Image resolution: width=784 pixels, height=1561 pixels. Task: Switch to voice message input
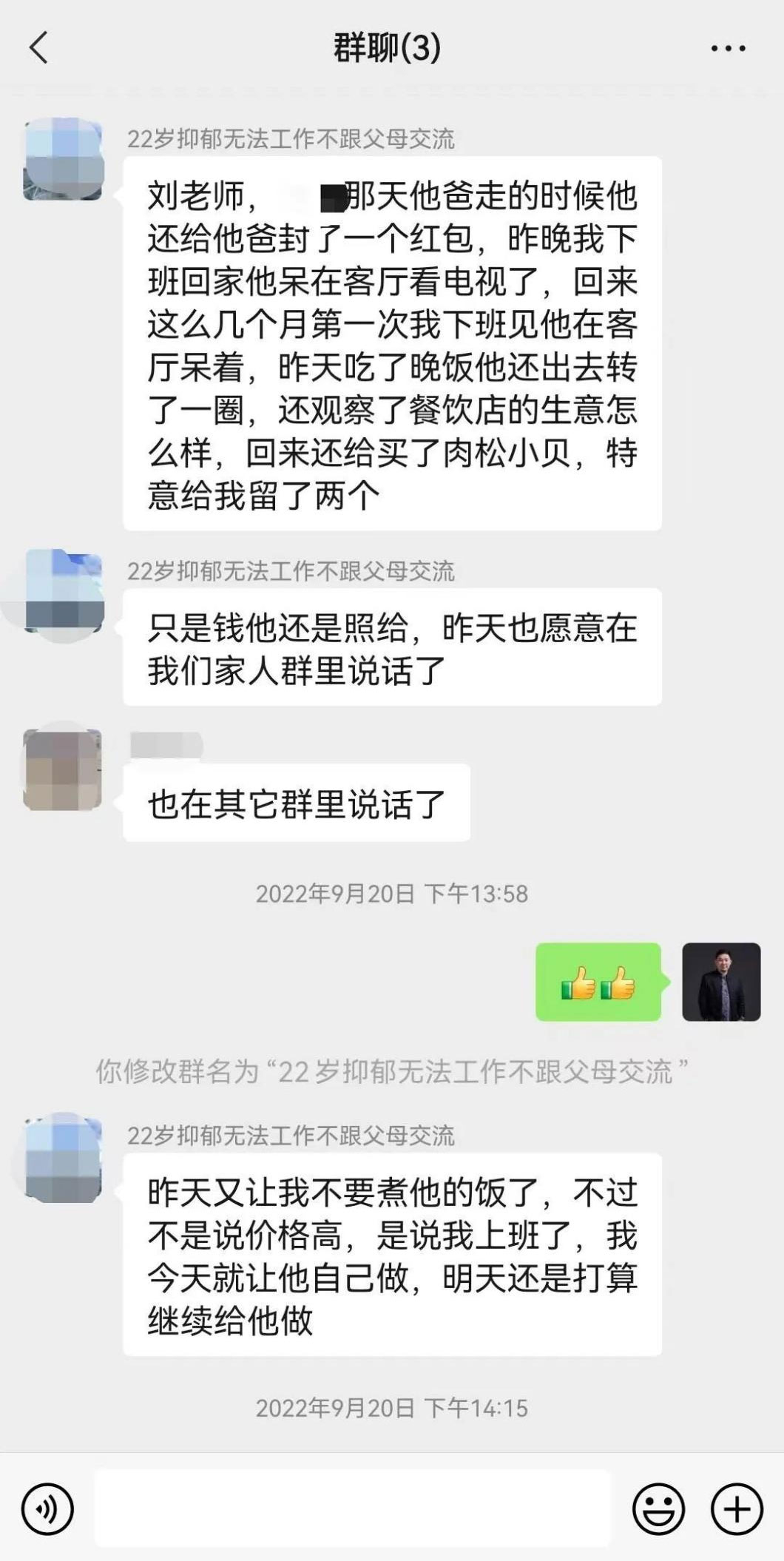pos(47,1508)
